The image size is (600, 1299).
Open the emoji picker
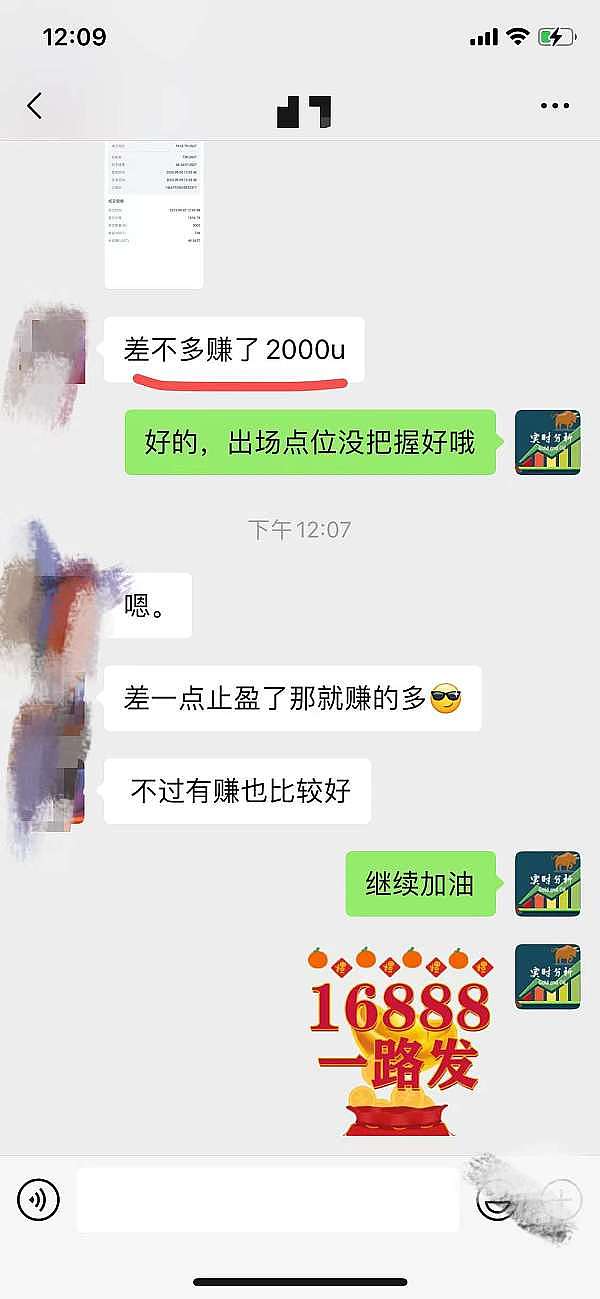495,1200
